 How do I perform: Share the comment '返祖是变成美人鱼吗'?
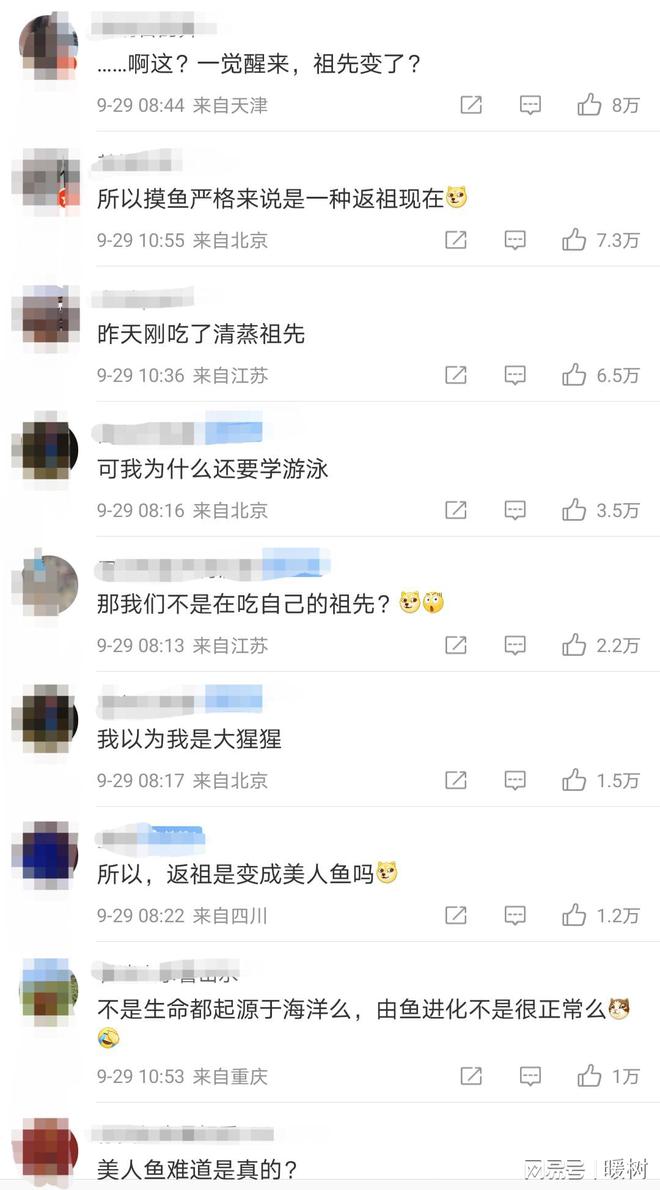(x=455, y=915)
